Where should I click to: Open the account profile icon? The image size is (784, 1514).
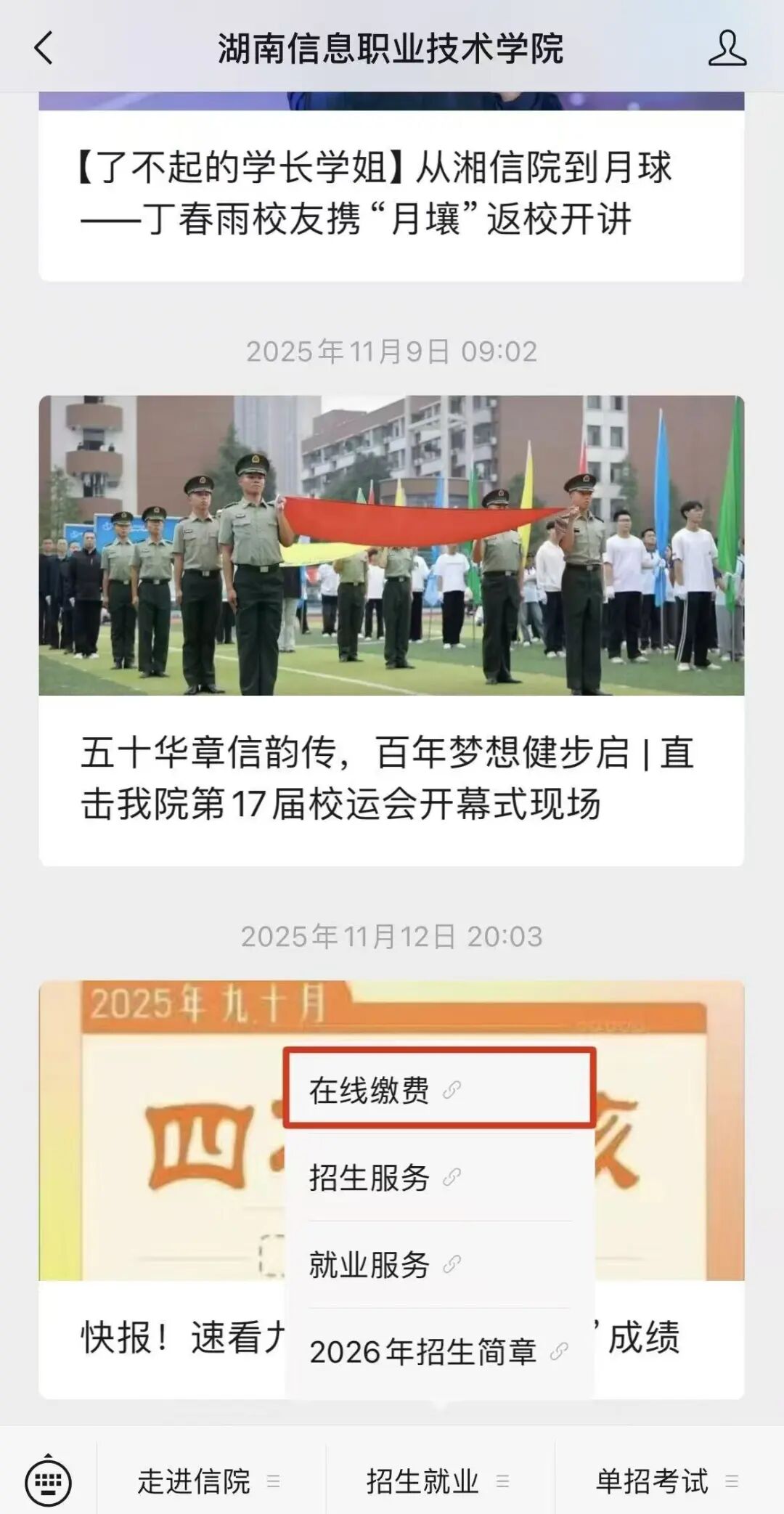click(727, 48)
